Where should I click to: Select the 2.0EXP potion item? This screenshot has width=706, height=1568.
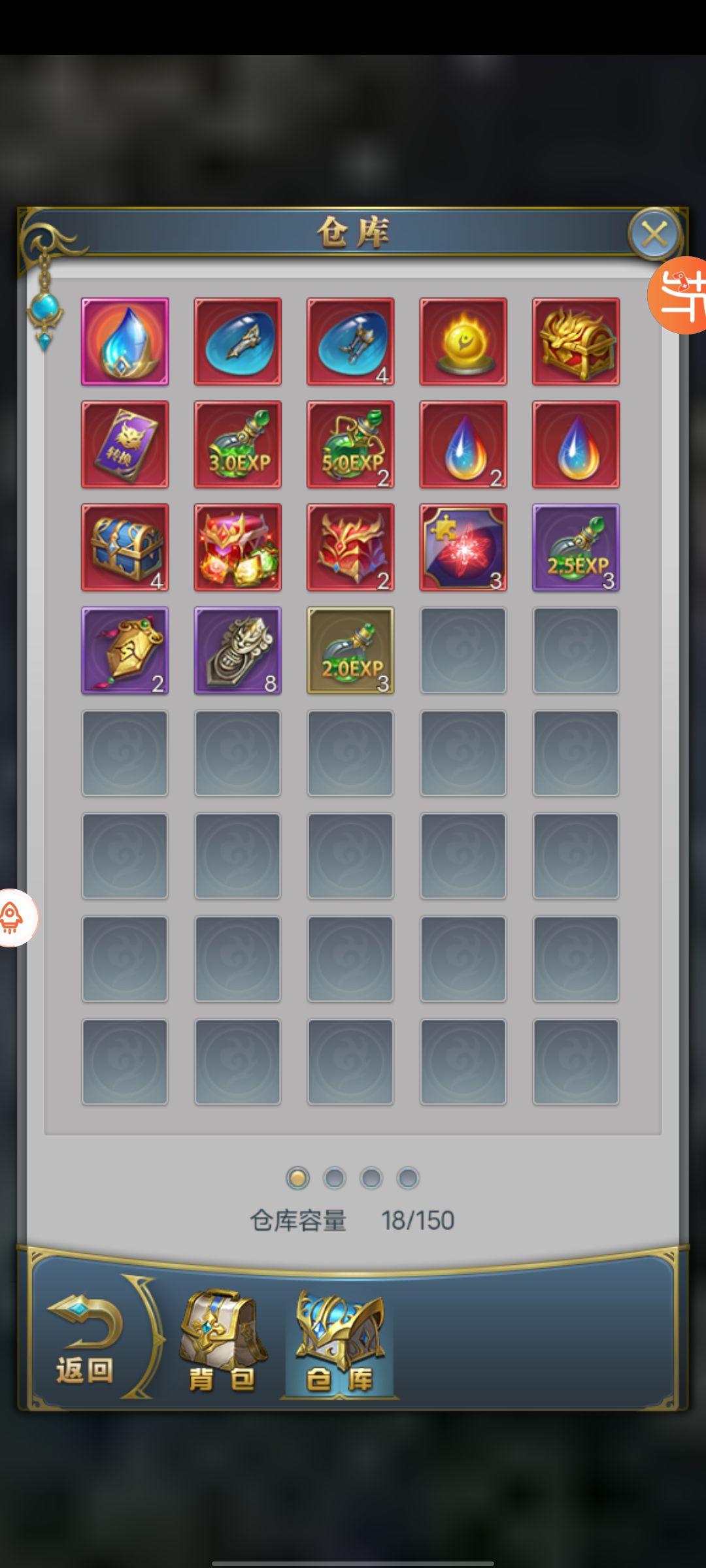point(350,651)
